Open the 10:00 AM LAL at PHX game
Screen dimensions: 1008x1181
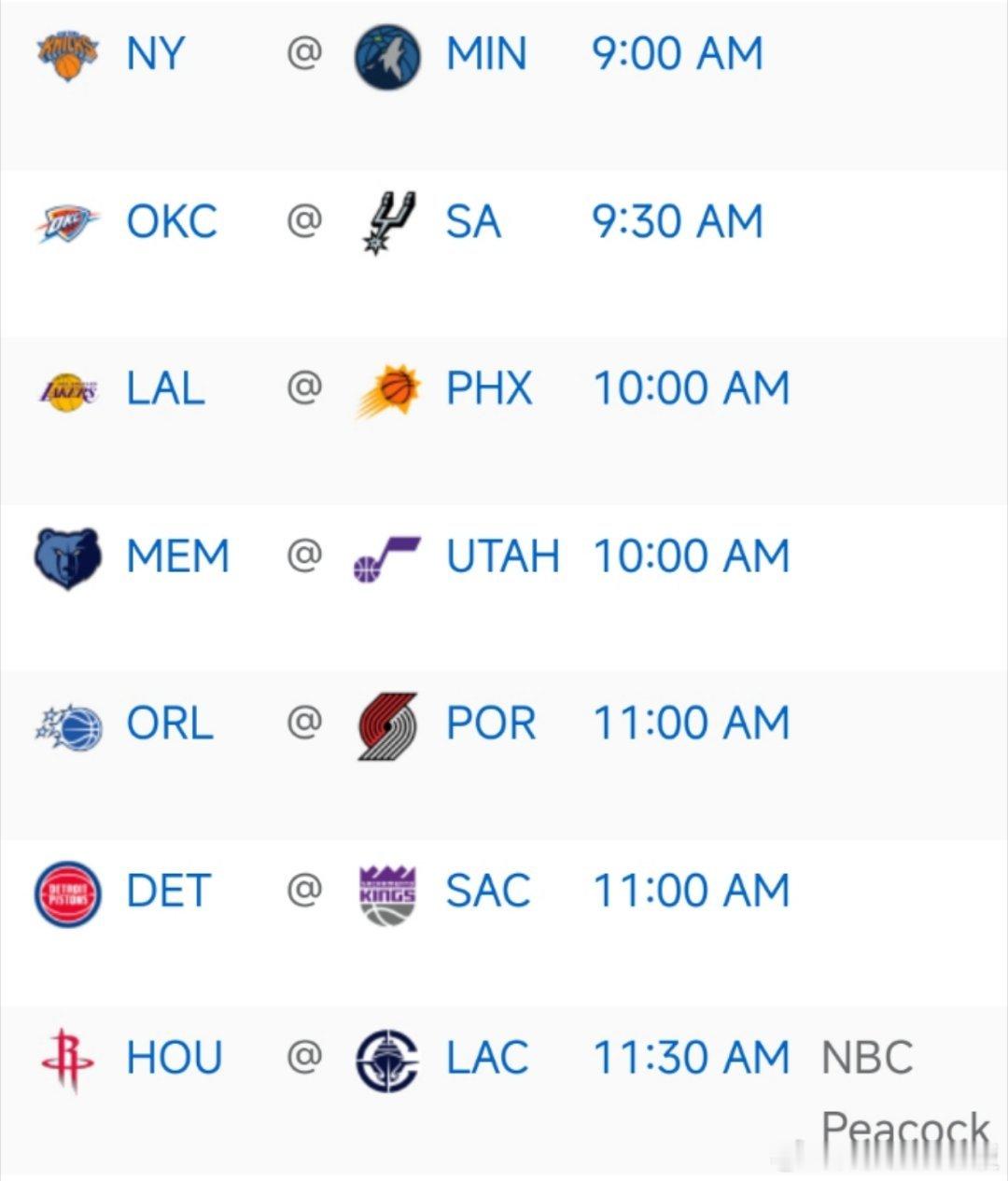(x=692, y=389)
